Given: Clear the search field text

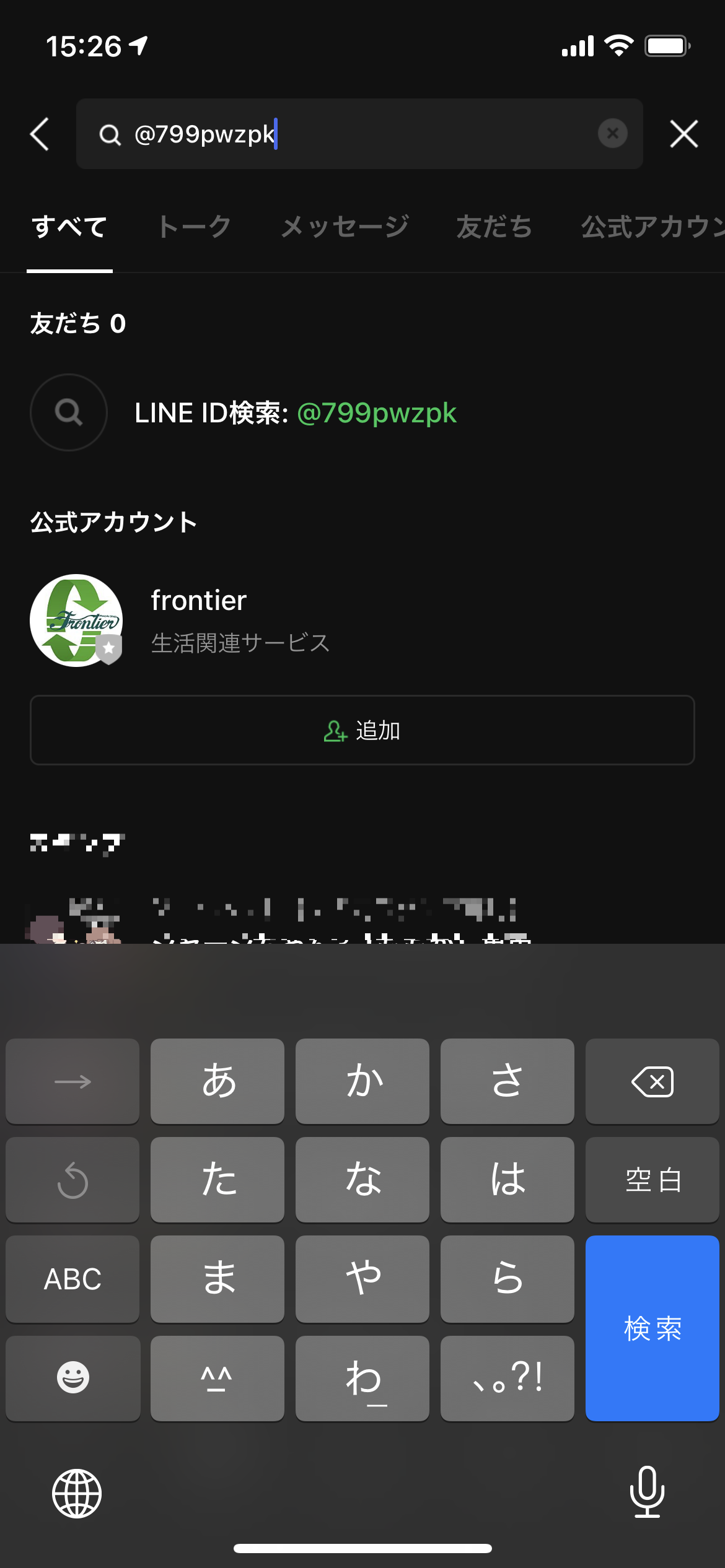Looking at the screenshot, I should click(612, 134).
